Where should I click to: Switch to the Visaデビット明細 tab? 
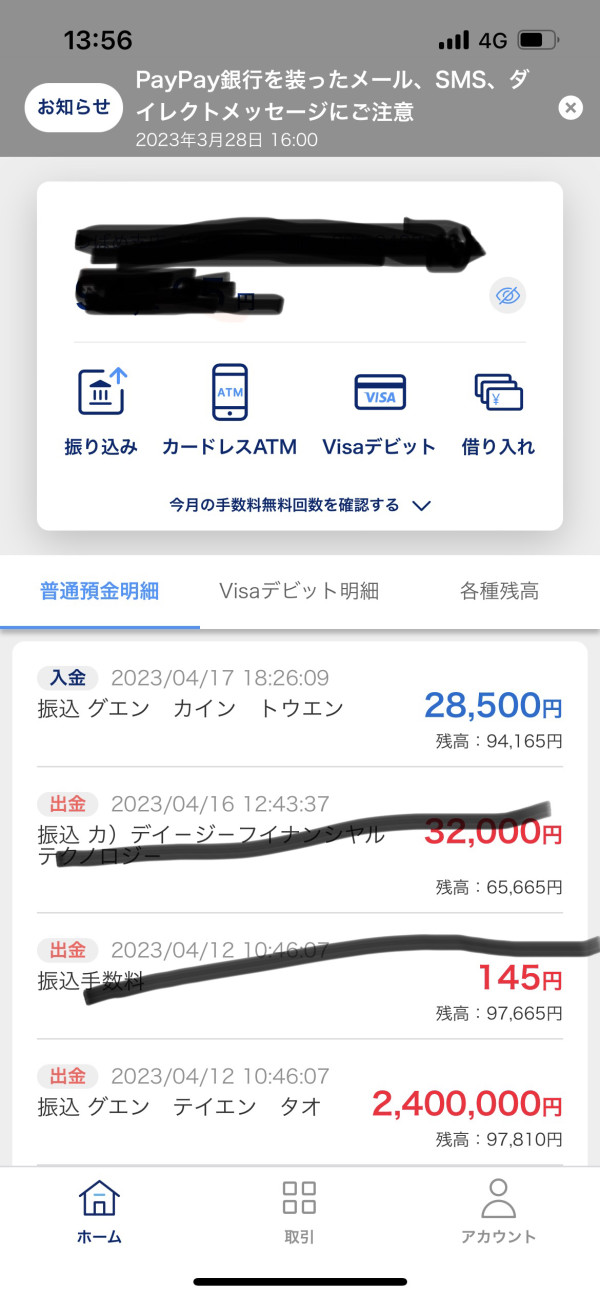pos(299,591)
